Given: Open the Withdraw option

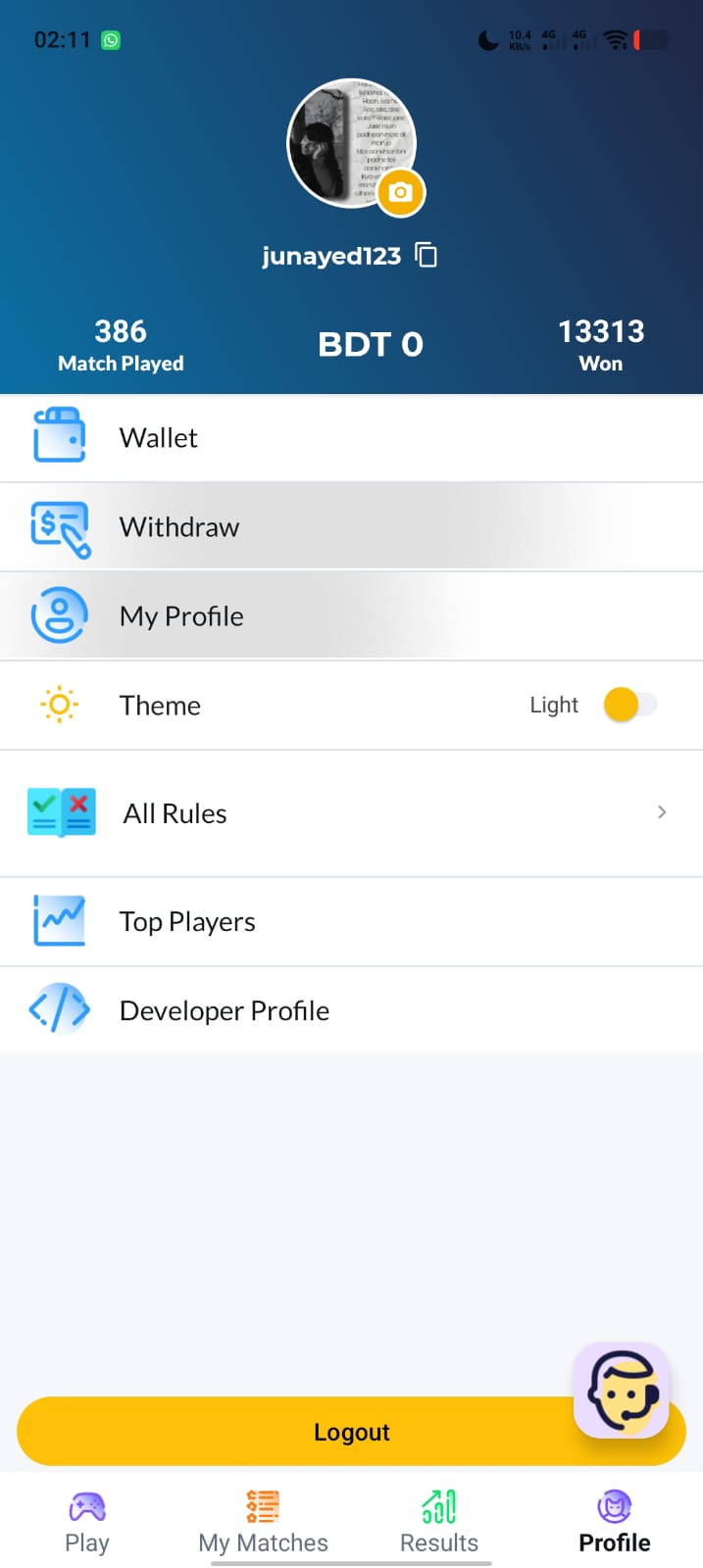Looking at the screenshot, I should click(x=351, y=527).
